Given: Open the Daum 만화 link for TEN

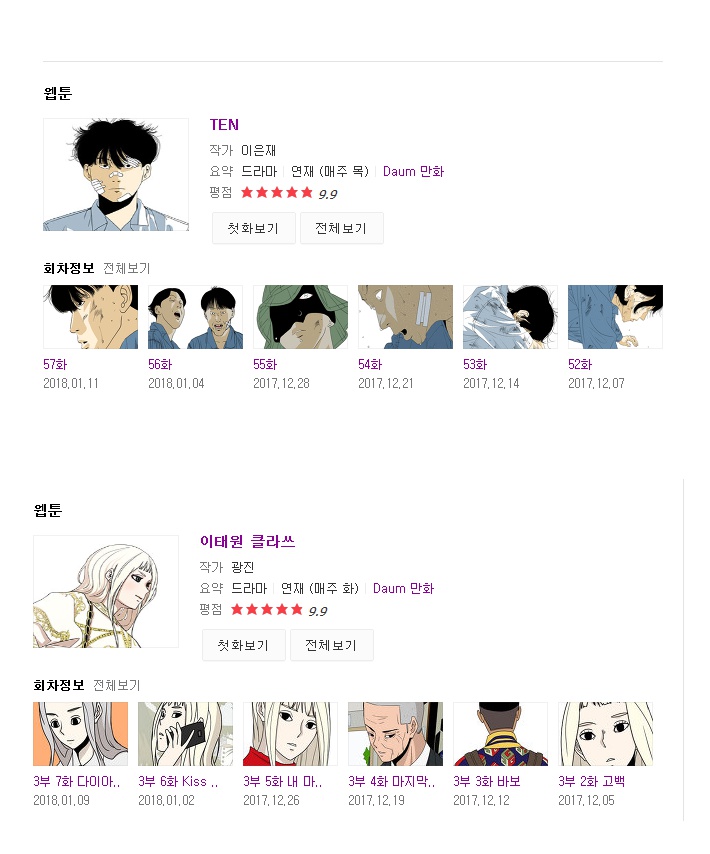Looking at the screenshot, I should tap(413, 171).
